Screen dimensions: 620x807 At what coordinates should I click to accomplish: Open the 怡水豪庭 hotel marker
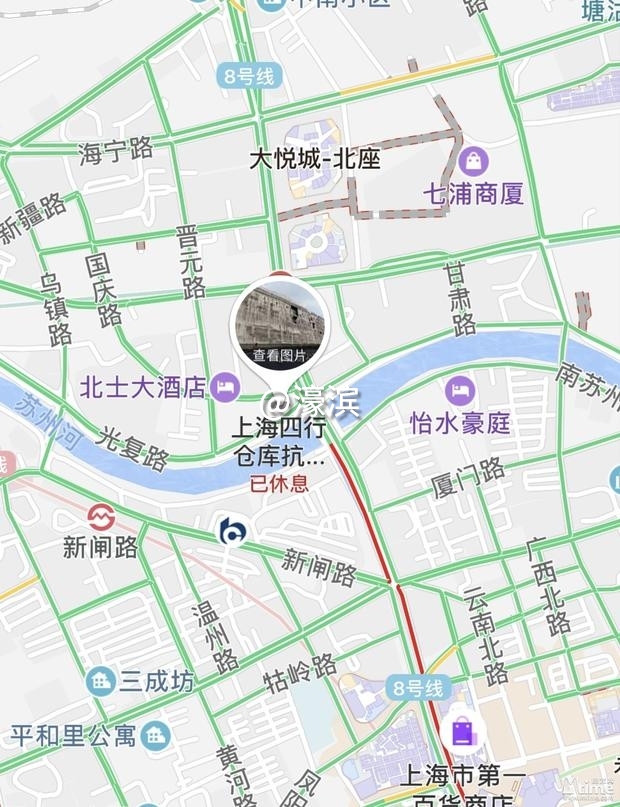(x=460, y=388)
